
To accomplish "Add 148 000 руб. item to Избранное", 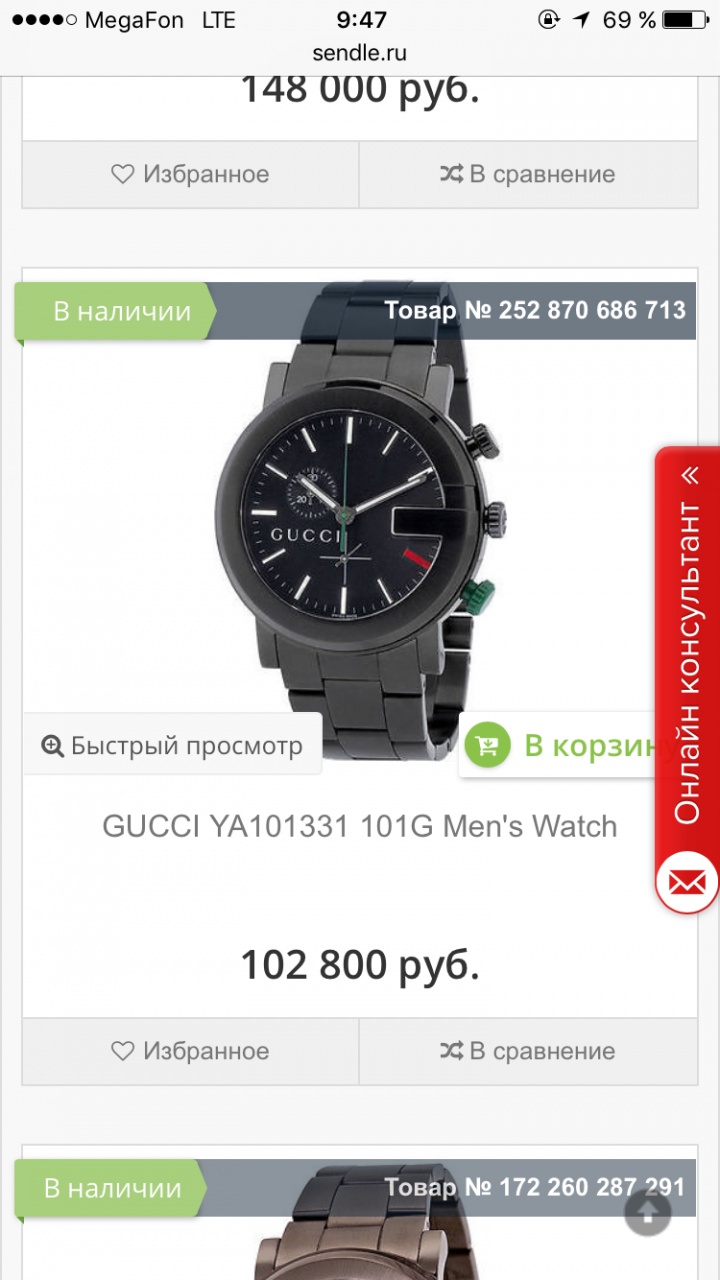I will pos(190,174).
